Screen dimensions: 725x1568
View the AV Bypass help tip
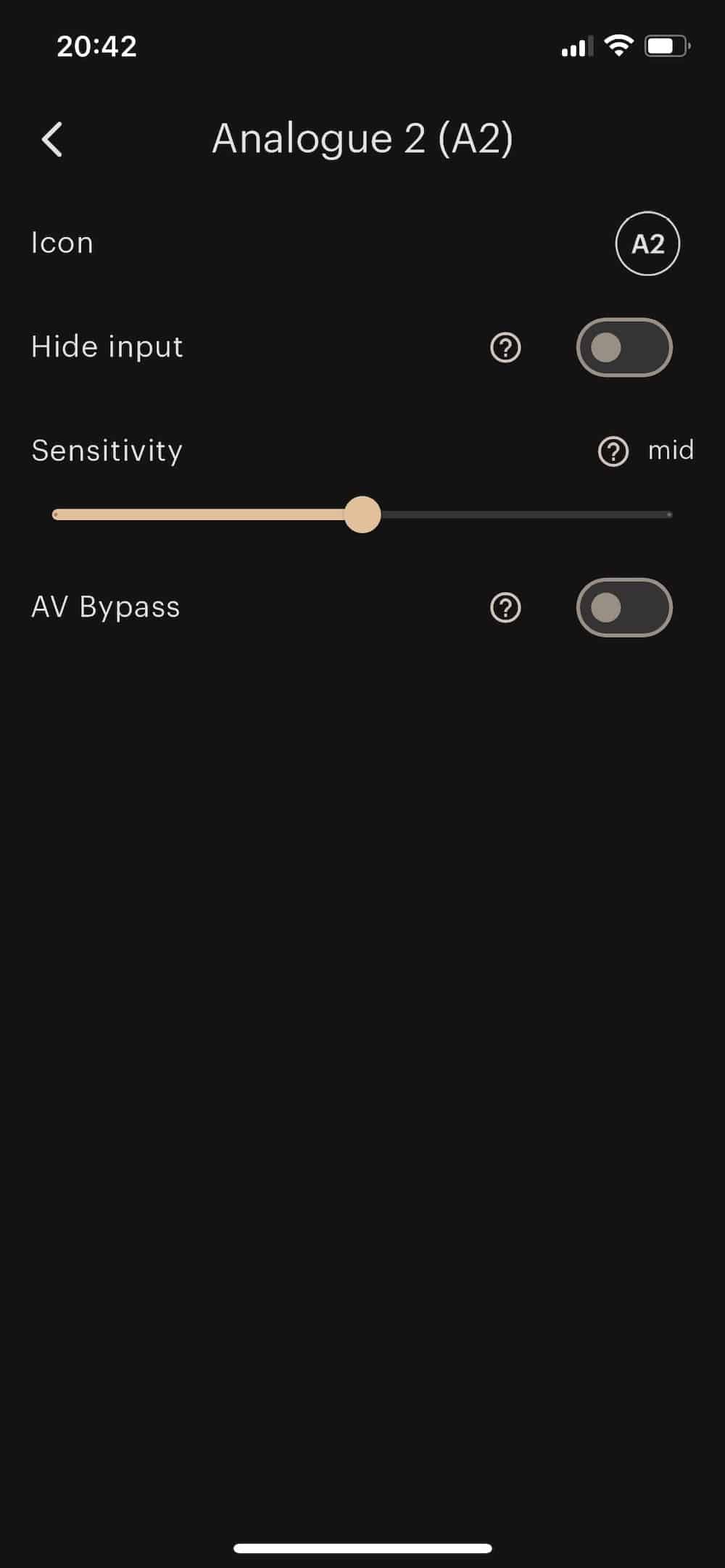505,607
